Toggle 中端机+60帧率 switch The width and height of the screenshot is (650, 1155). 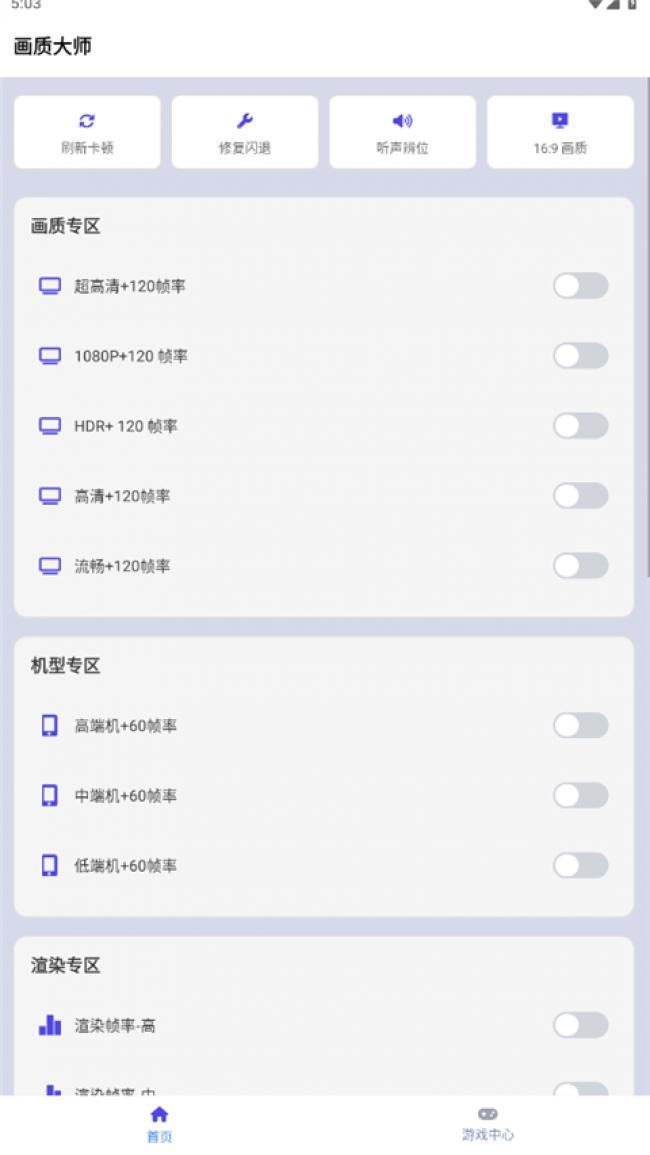coord(580,796)
